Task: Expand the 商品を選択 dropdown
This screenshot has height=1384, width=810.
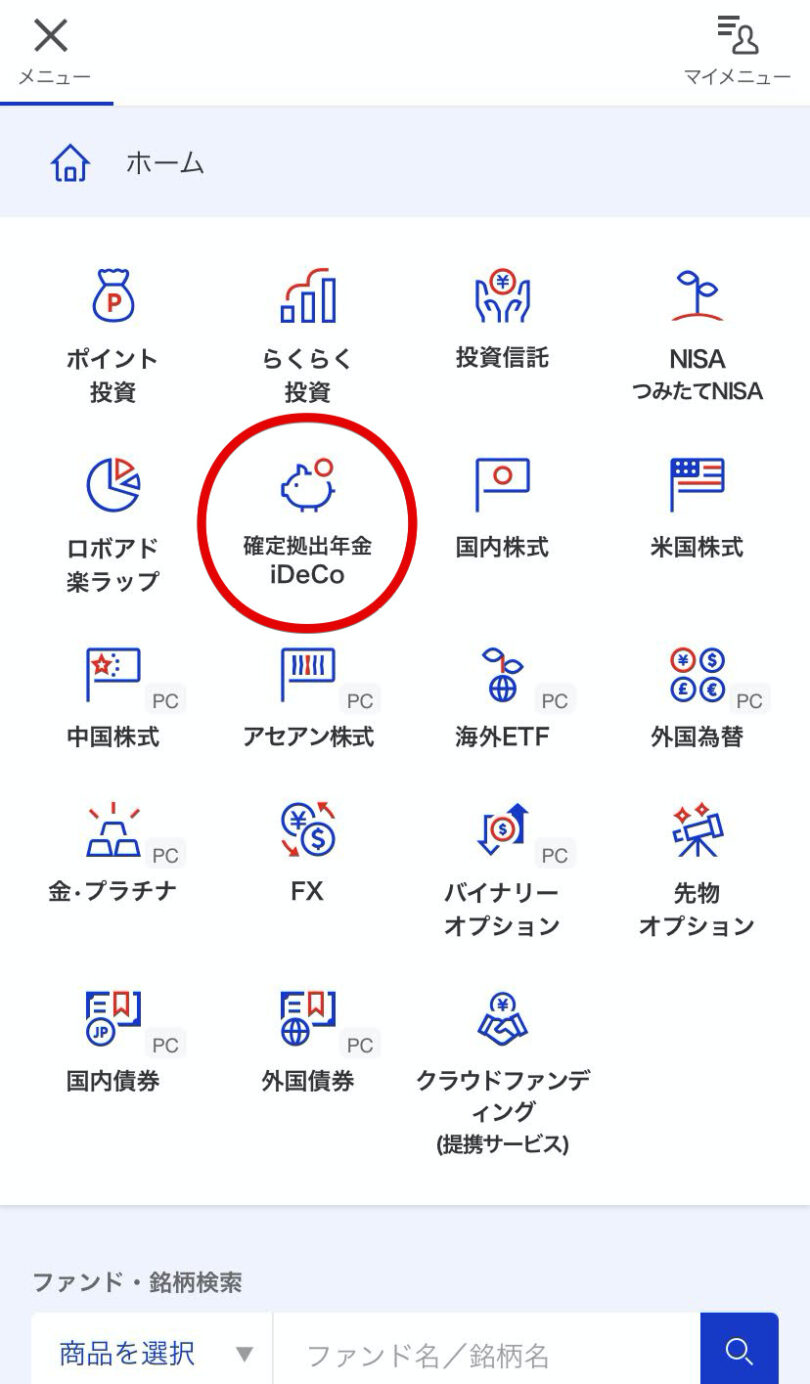Action: [152, 1354]
